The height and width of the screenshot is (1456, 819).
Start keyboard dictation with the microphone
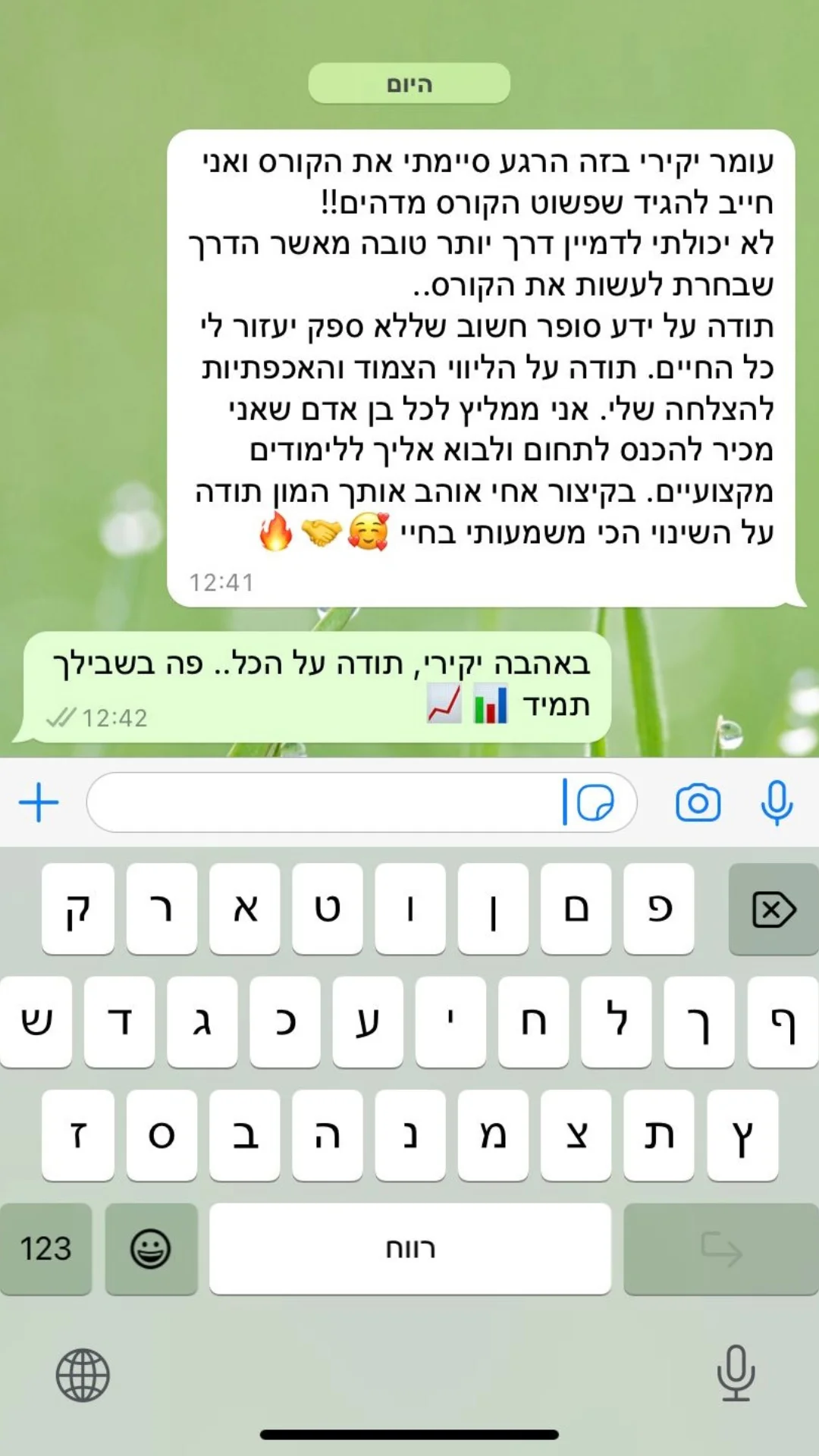pyautogui.click(x=736, y=1373)
